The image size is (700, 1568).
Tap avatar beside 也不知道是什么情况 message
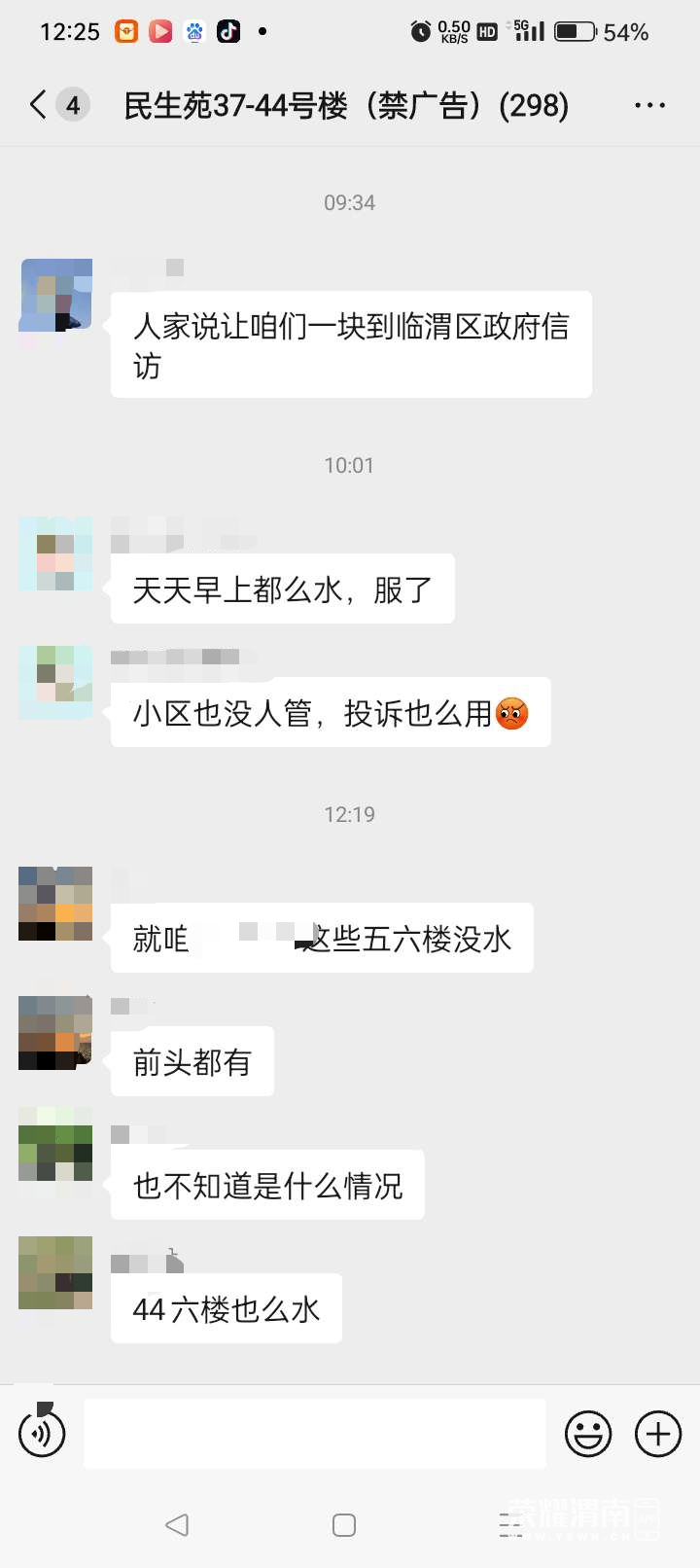point(56,1144)
